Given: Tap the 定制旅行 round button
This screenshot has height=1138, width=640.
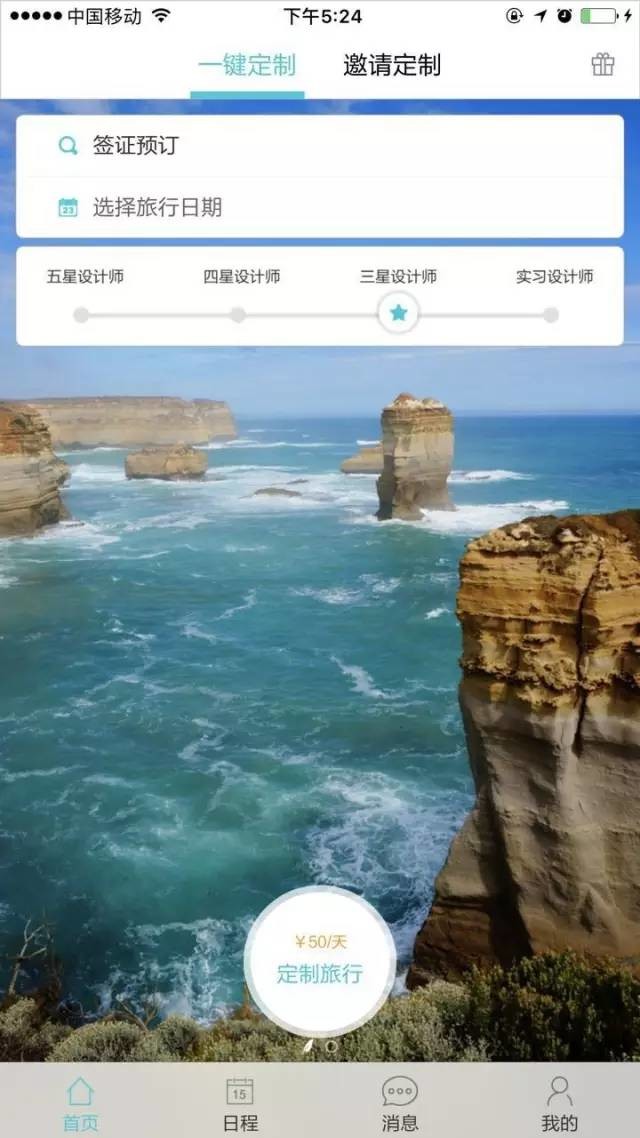Looking at the screenshot, I should (320, 962).
